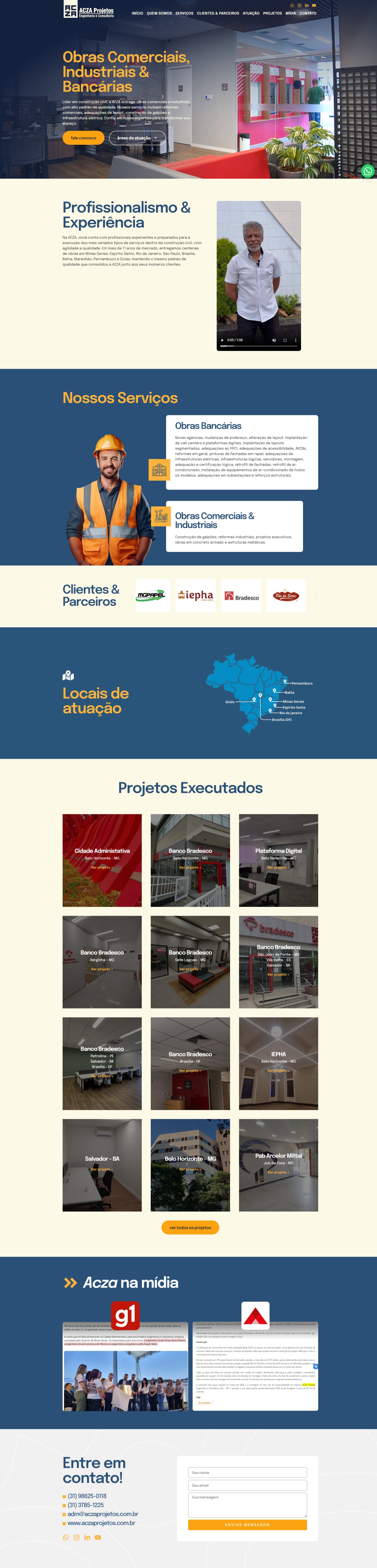The height and width of the screenshot is (1568, 377).
Task: View the Pab Arcelor Mittal project
Action: point(278,1164)
